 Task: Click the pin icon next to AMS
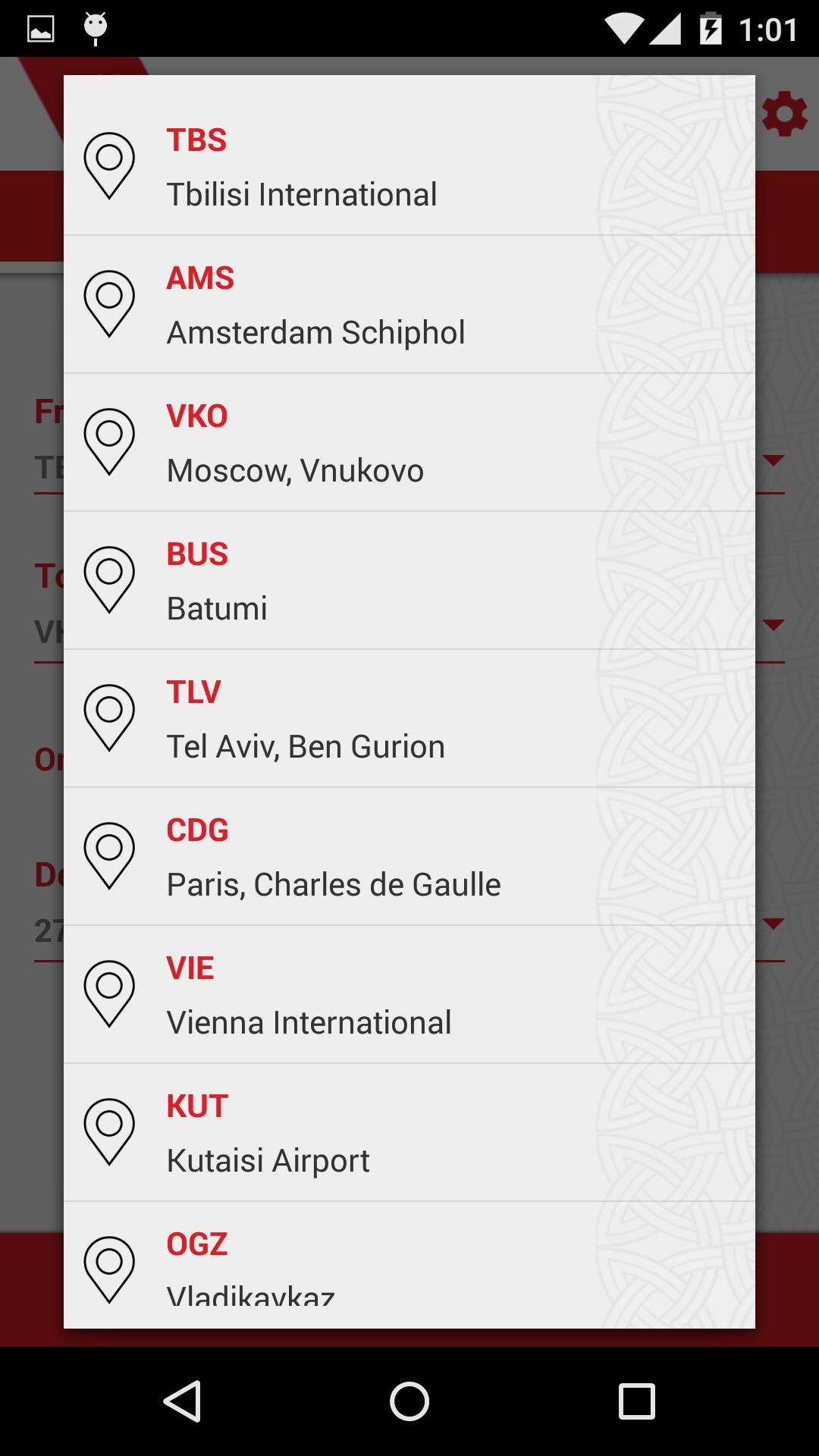110,302
